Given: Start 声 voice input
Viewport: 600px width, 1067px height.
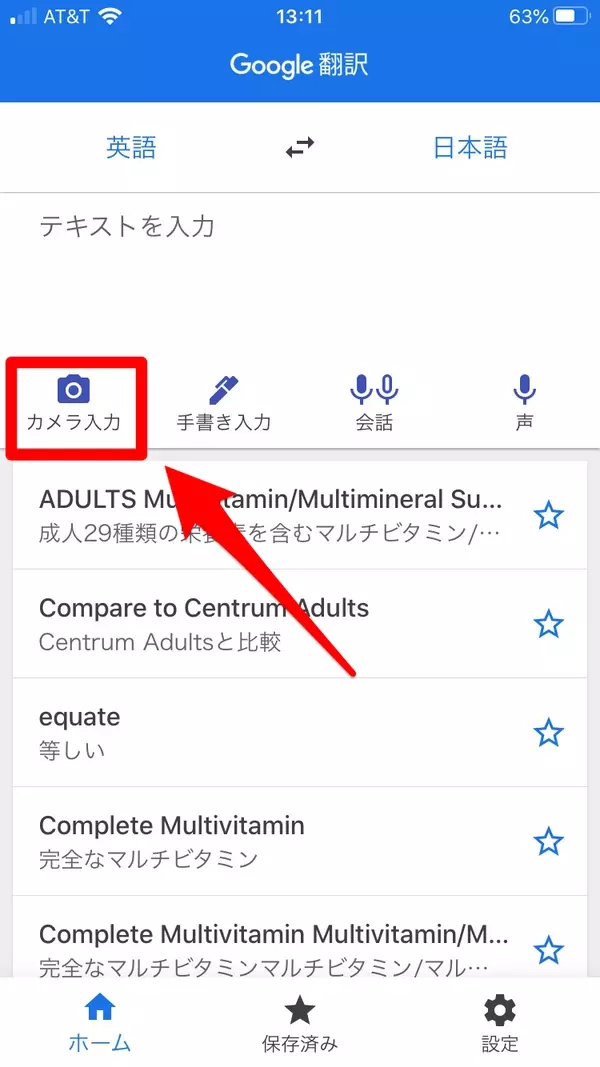Looking at the screenshot, I should pos(524,403).
